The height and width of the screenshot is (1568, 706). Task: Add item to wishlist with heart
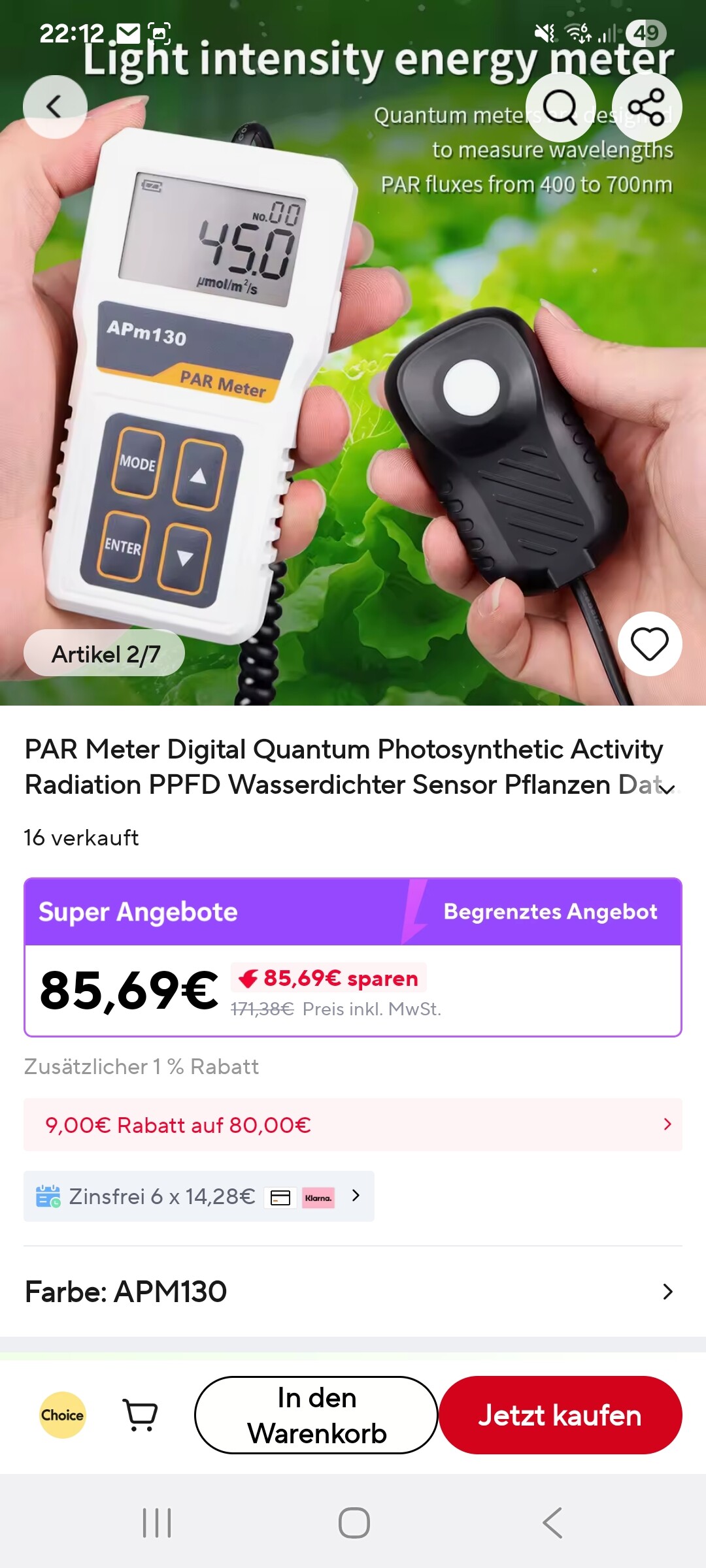pos(649,644)
